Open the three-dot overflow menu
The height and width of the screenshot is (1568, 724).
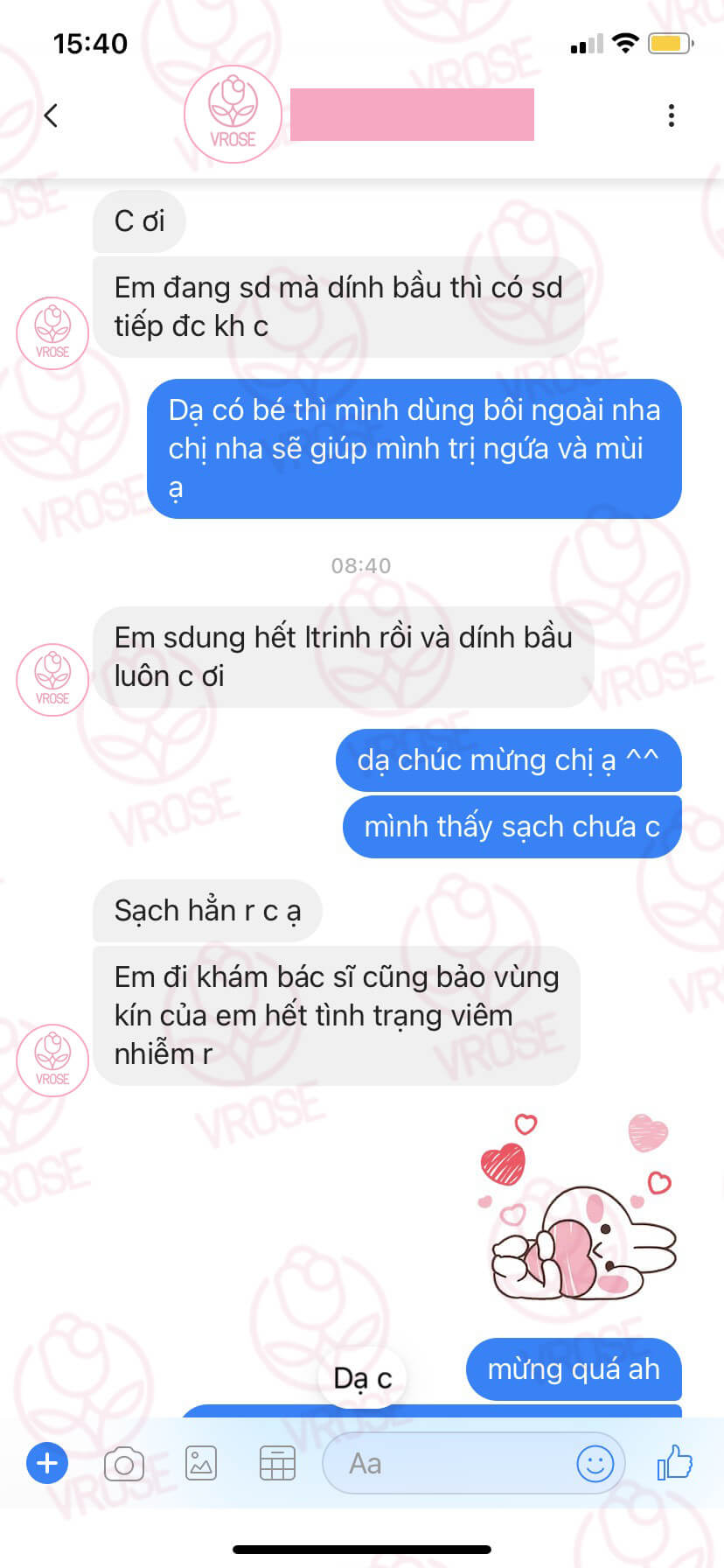[671, 115]
